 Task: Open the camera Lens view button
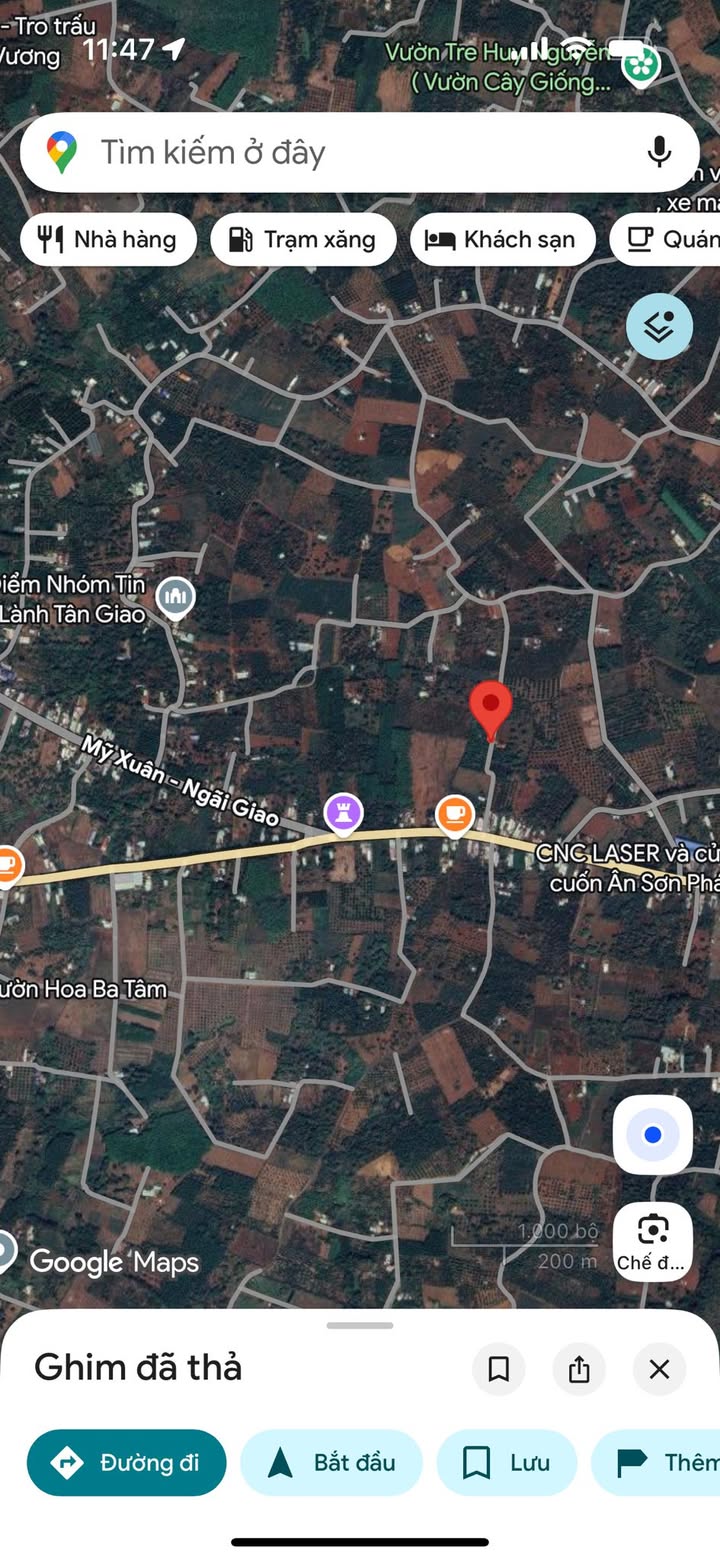653,1241
